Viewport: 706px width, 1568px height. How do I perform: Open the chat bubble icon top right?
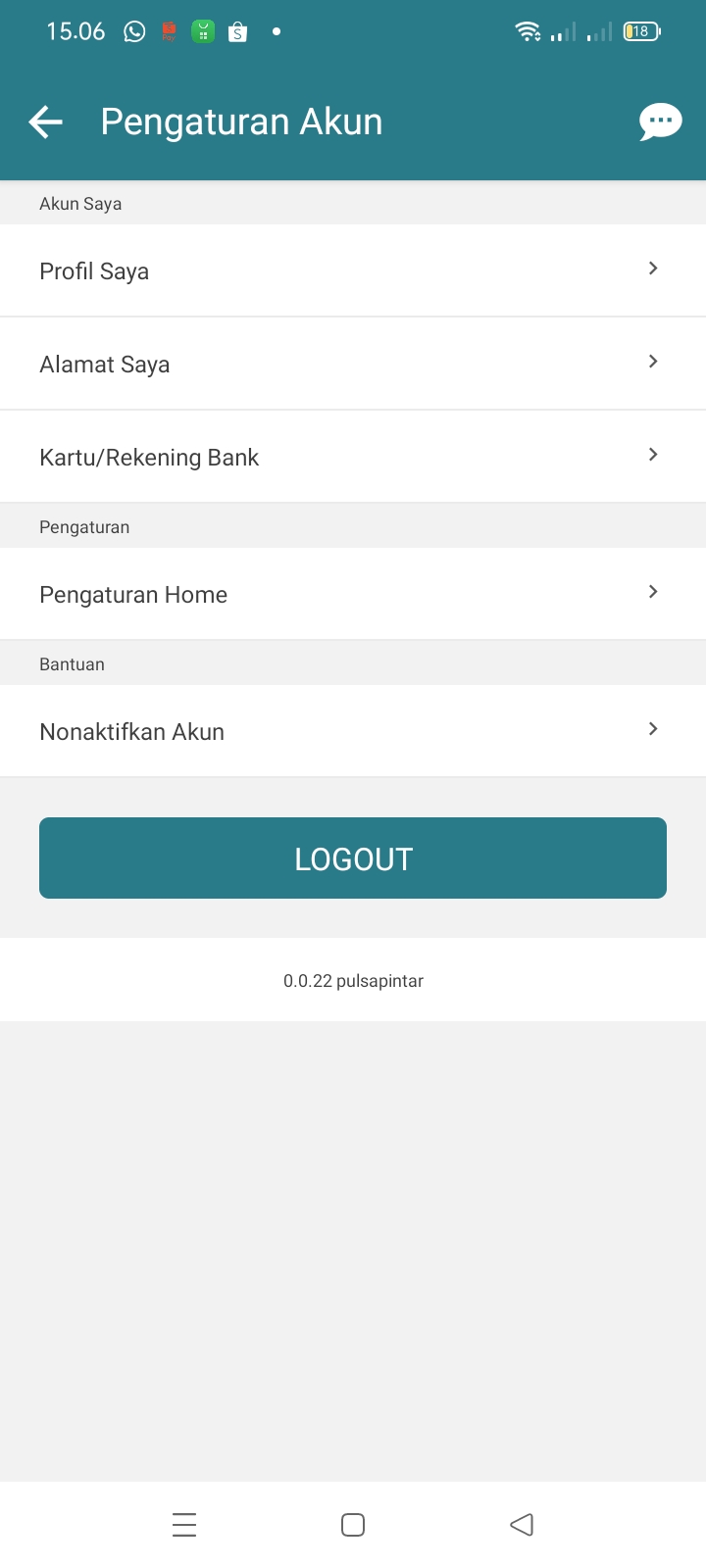click(660, 122)
